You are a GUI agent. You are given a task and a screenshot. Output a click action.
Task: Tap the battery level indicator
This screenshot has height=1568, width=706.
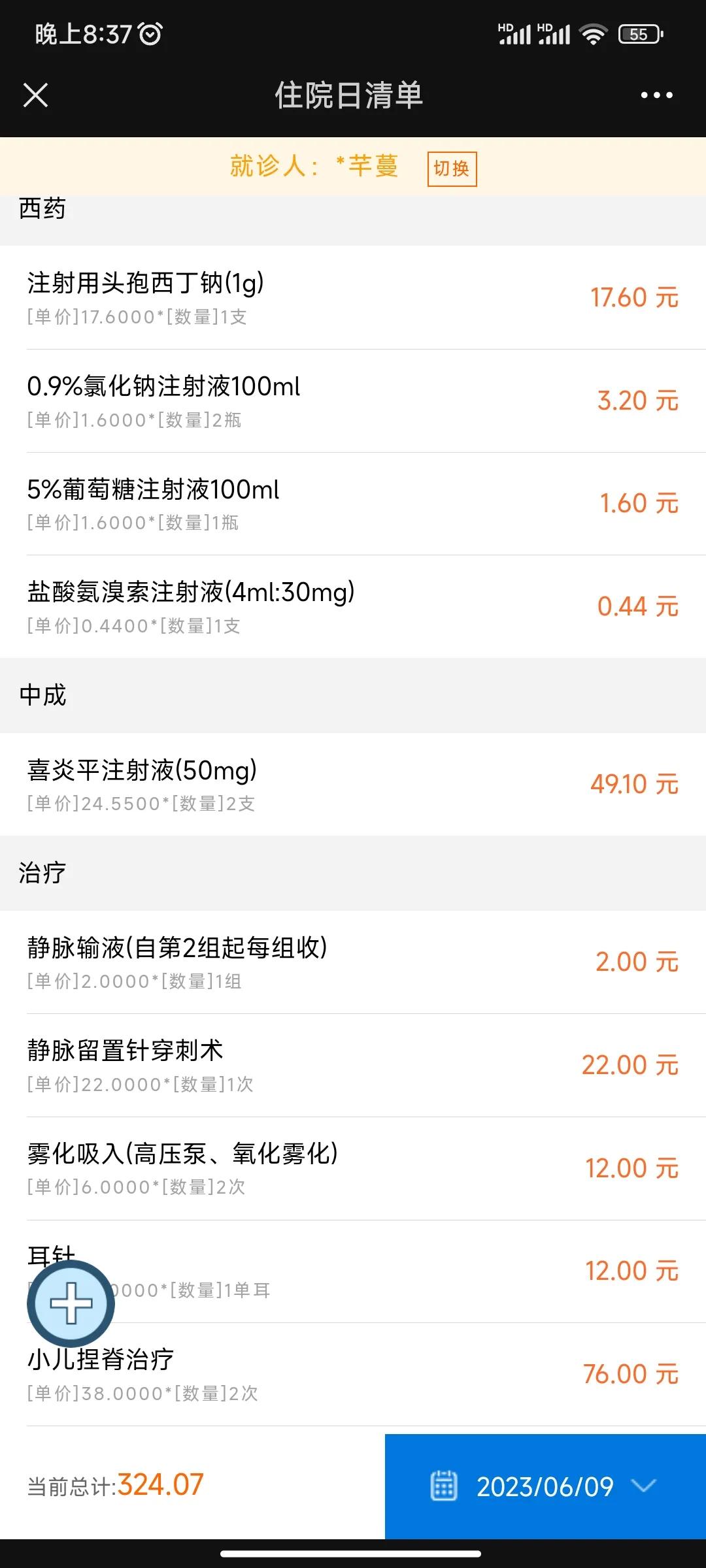point(637,33)
